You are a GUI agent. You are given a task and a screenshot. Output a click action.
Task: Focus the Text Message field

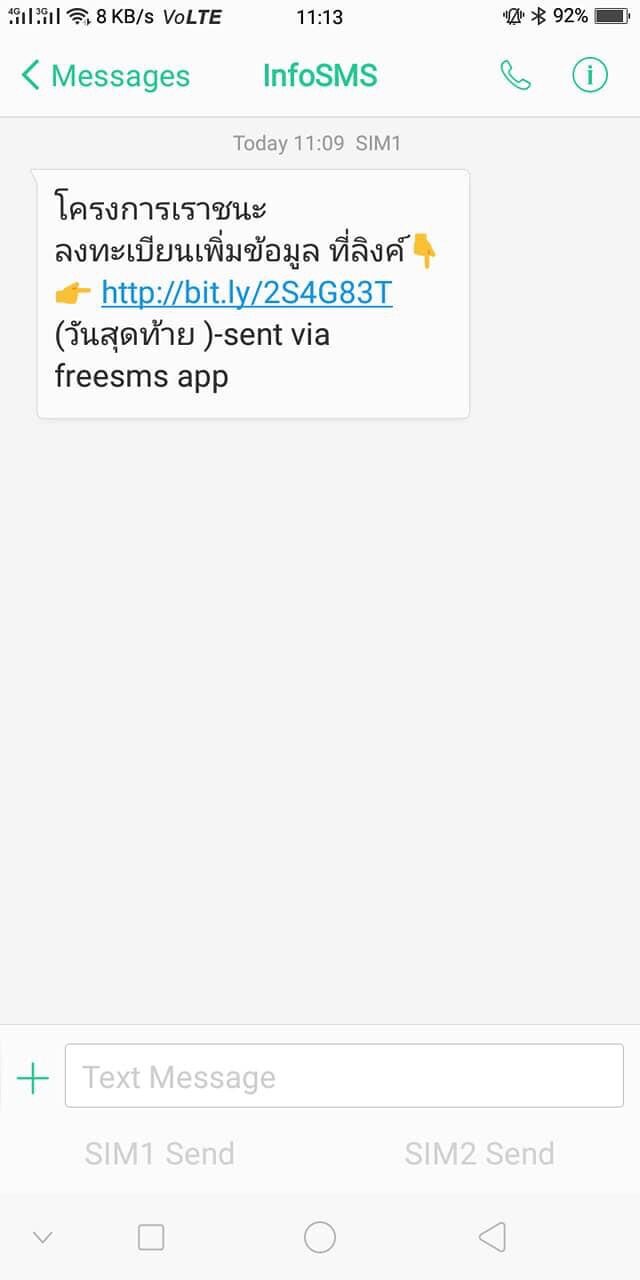(344, 1076)
